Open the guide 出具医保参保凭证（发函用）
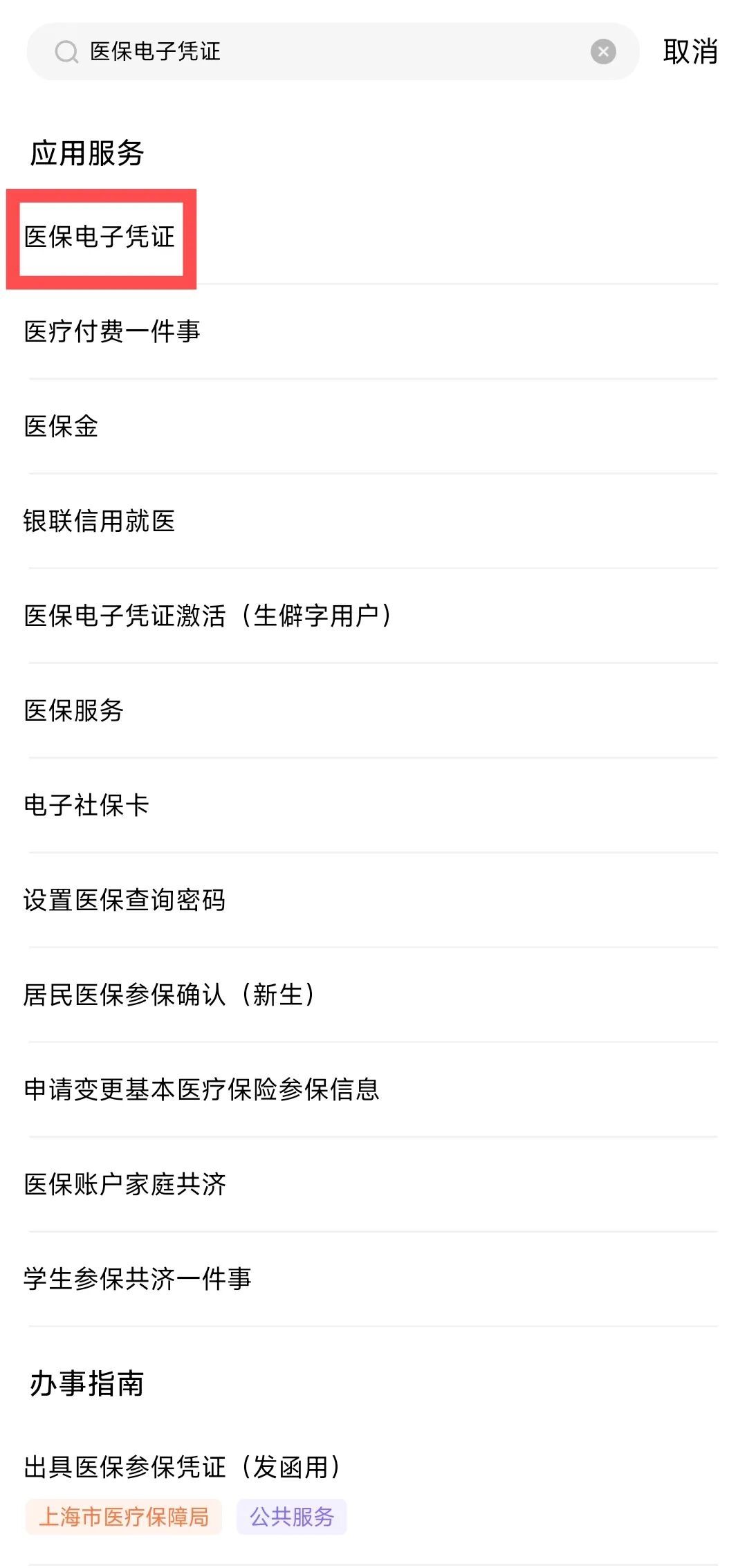Screen dimensions: 747x1568 [182, 1467]
